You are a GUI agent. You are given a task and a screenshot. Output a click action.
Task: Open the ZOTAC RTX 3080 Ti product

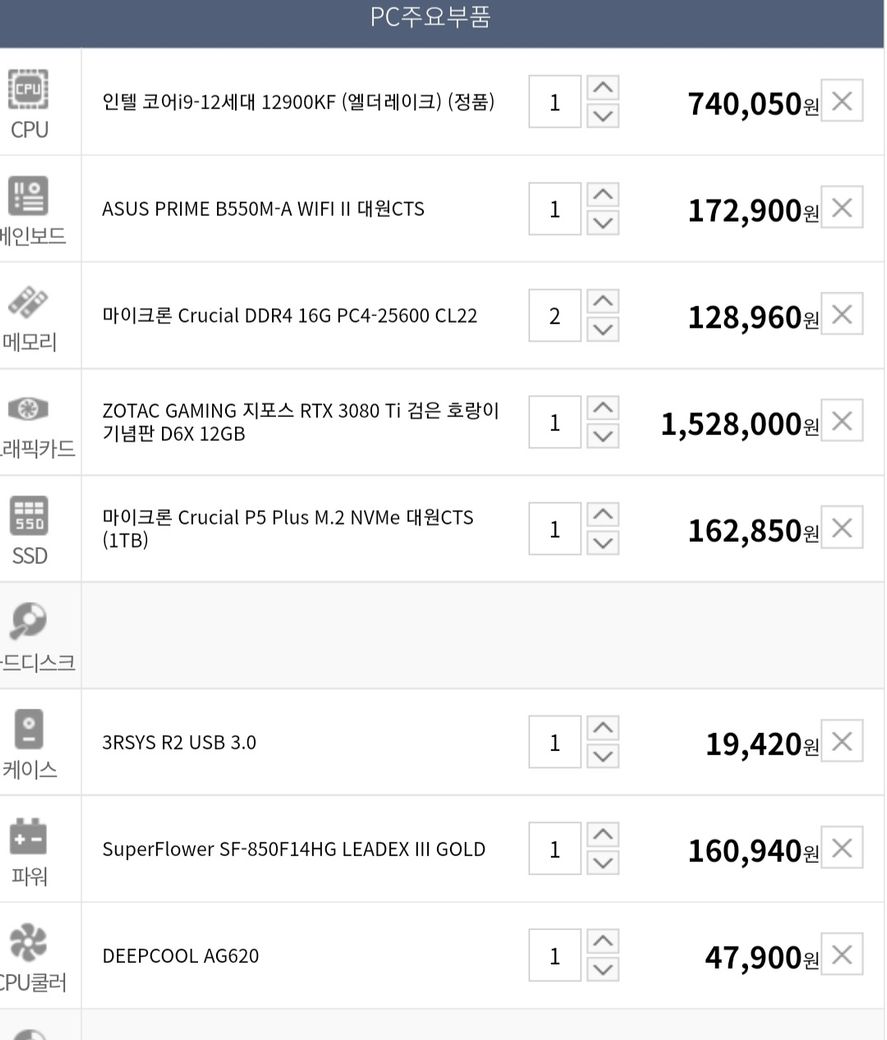point(300,422)
